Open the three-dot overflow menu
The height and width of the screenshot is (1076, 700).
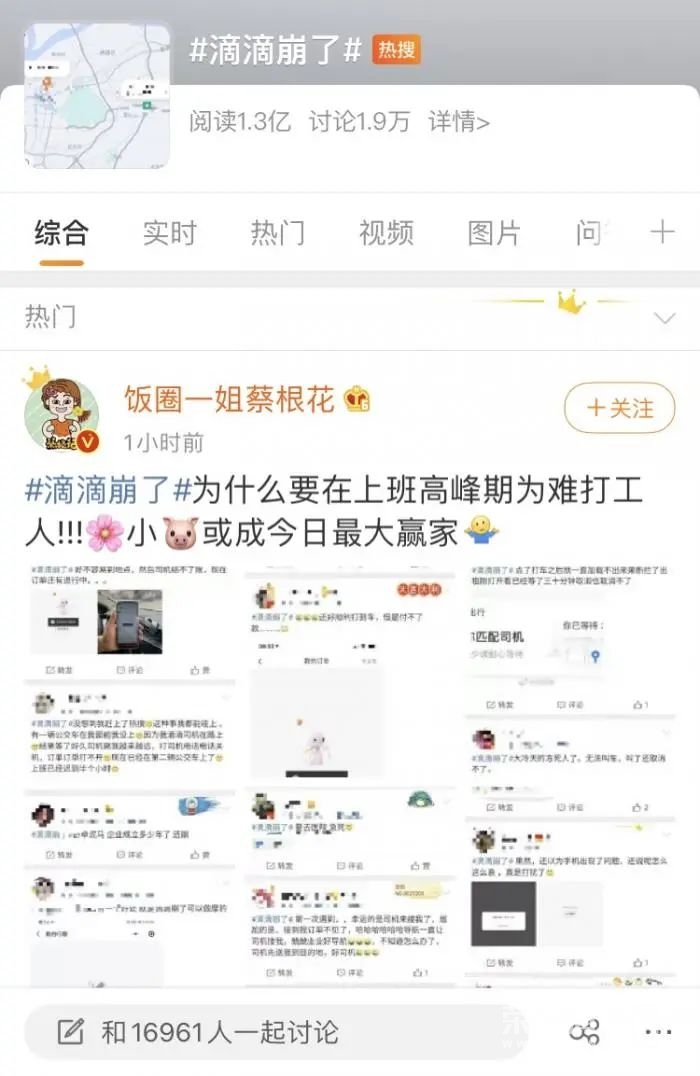pos(658,1032)
